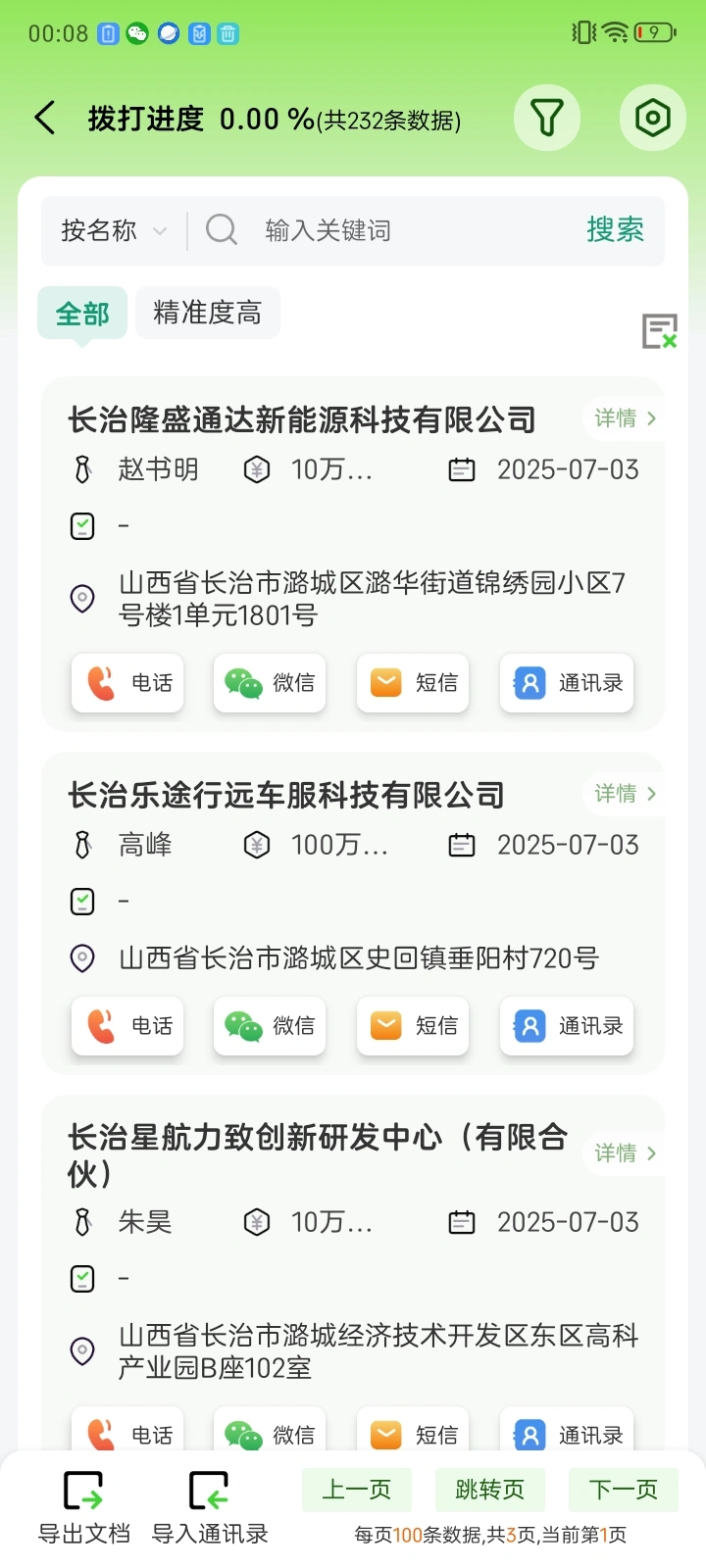Screen dimensions: 706x1568
Task: Open 详情 for 长治隆盛通达新能源科技有限公司
Action: [x=625, y=418]
